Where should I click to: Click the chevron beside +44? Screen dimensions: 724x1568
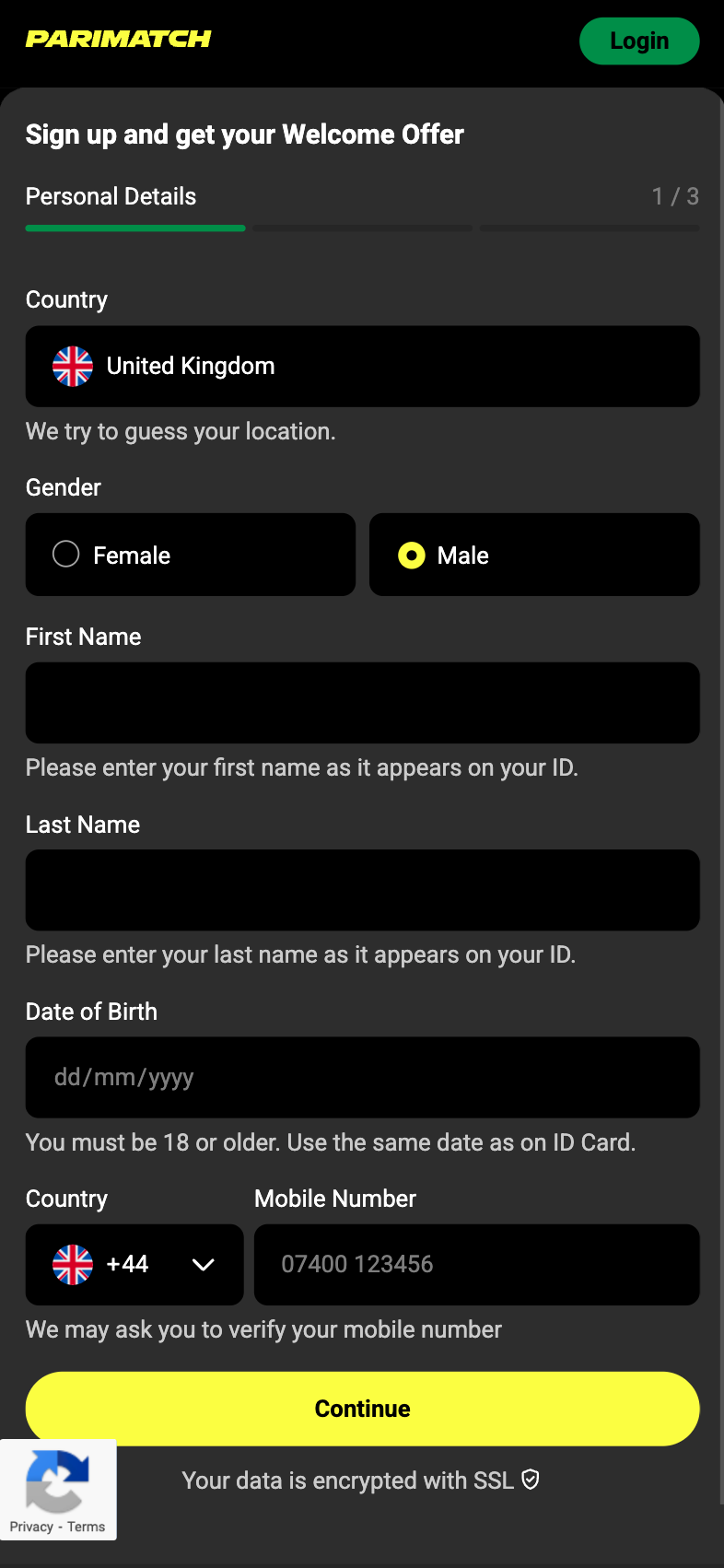(x=204, y=1264)
